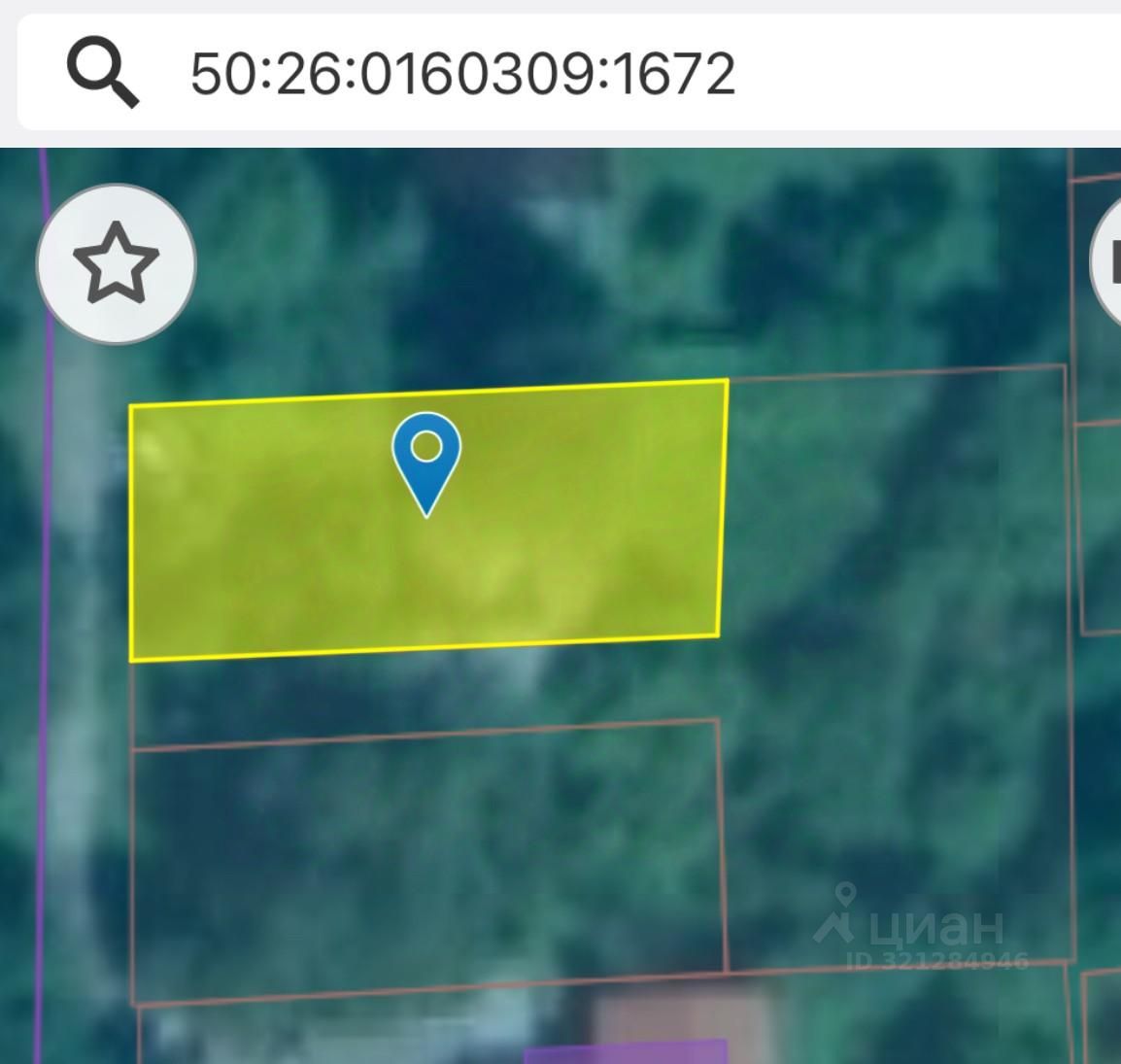
Task: Tap the magnifying glass search icon
Action: coord(103,73)
